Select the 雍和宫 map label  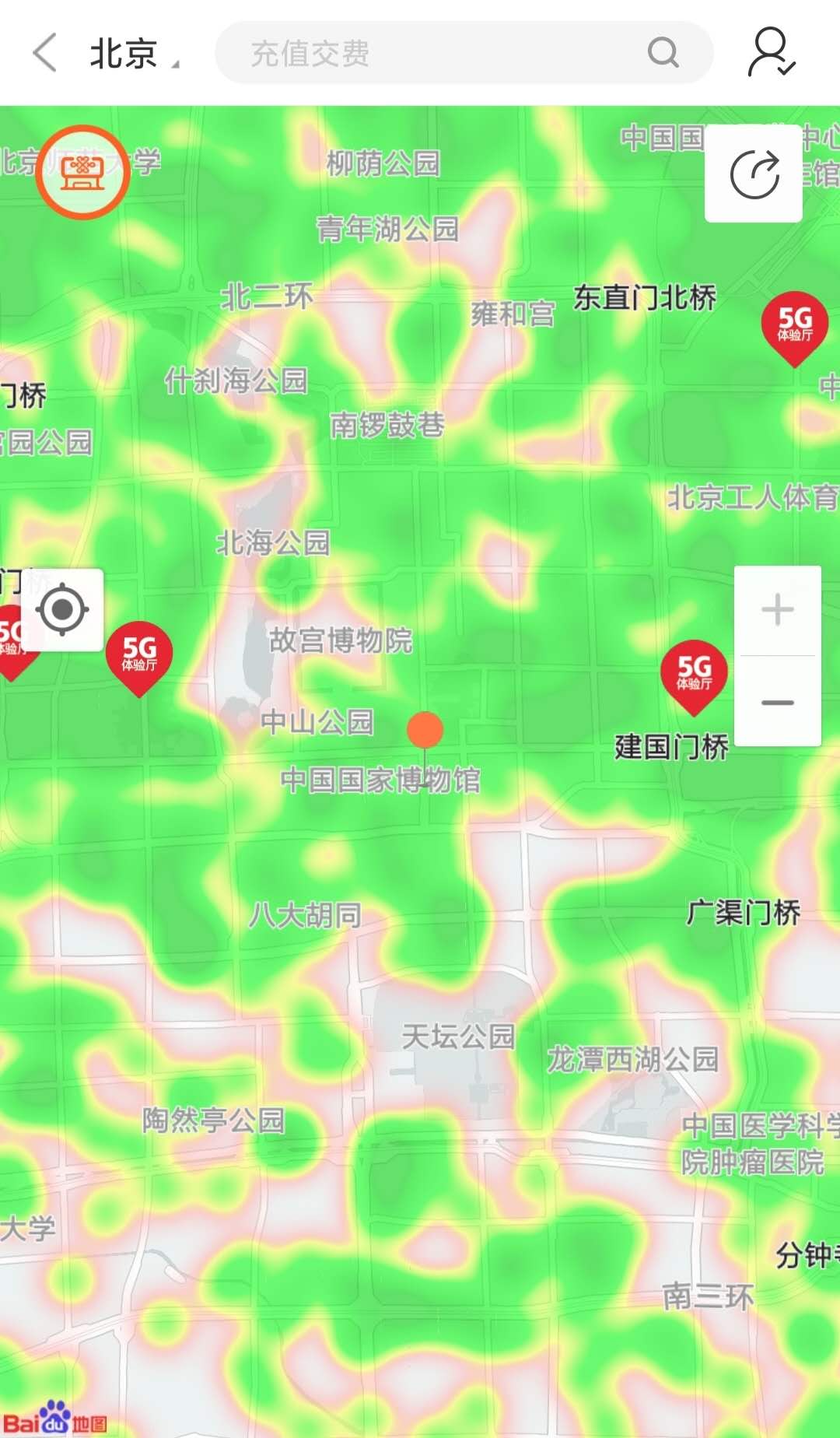point(513,314)
